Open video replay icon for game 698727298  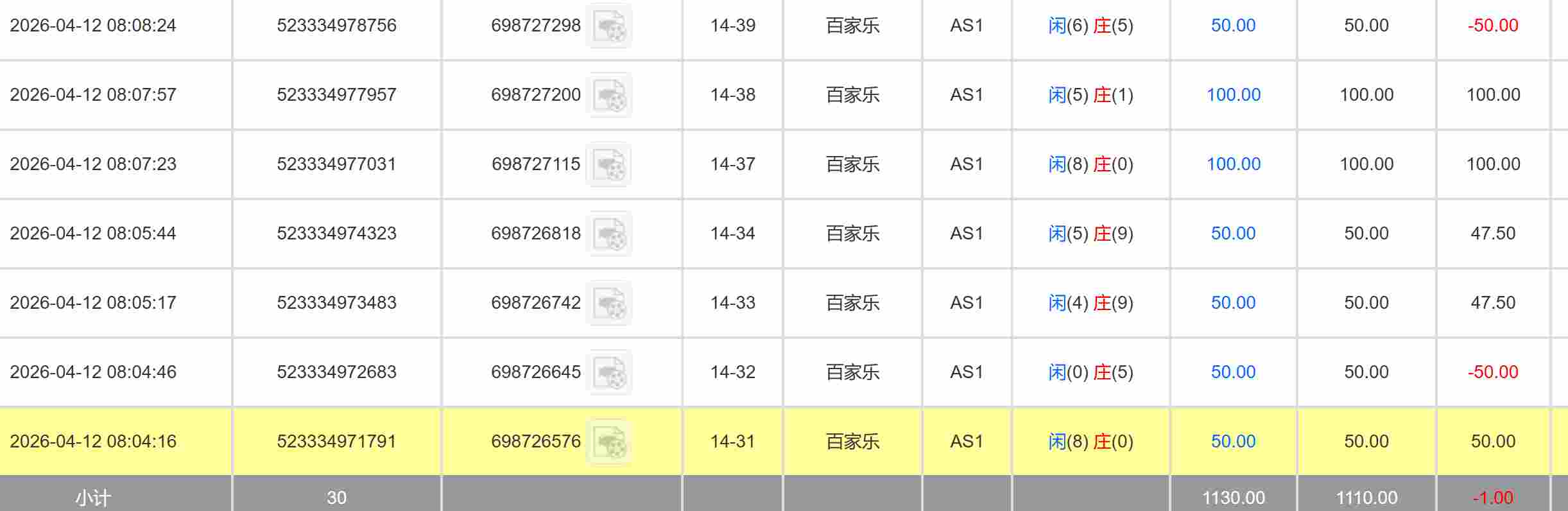coord(609,26)
